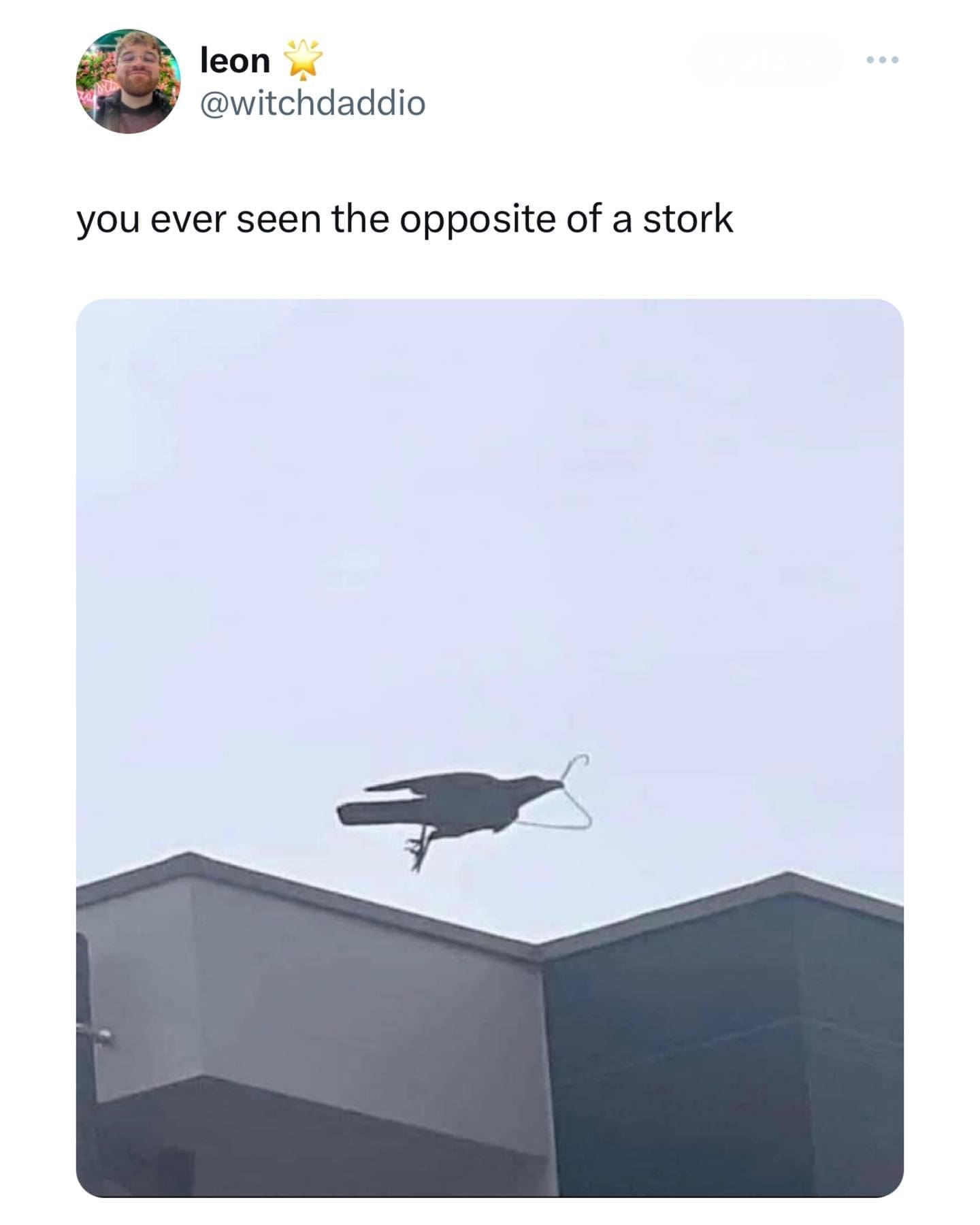Screen dimensions: 980x1225
Task: Open the crow photo in full view
Action: (x=489, y=747)
